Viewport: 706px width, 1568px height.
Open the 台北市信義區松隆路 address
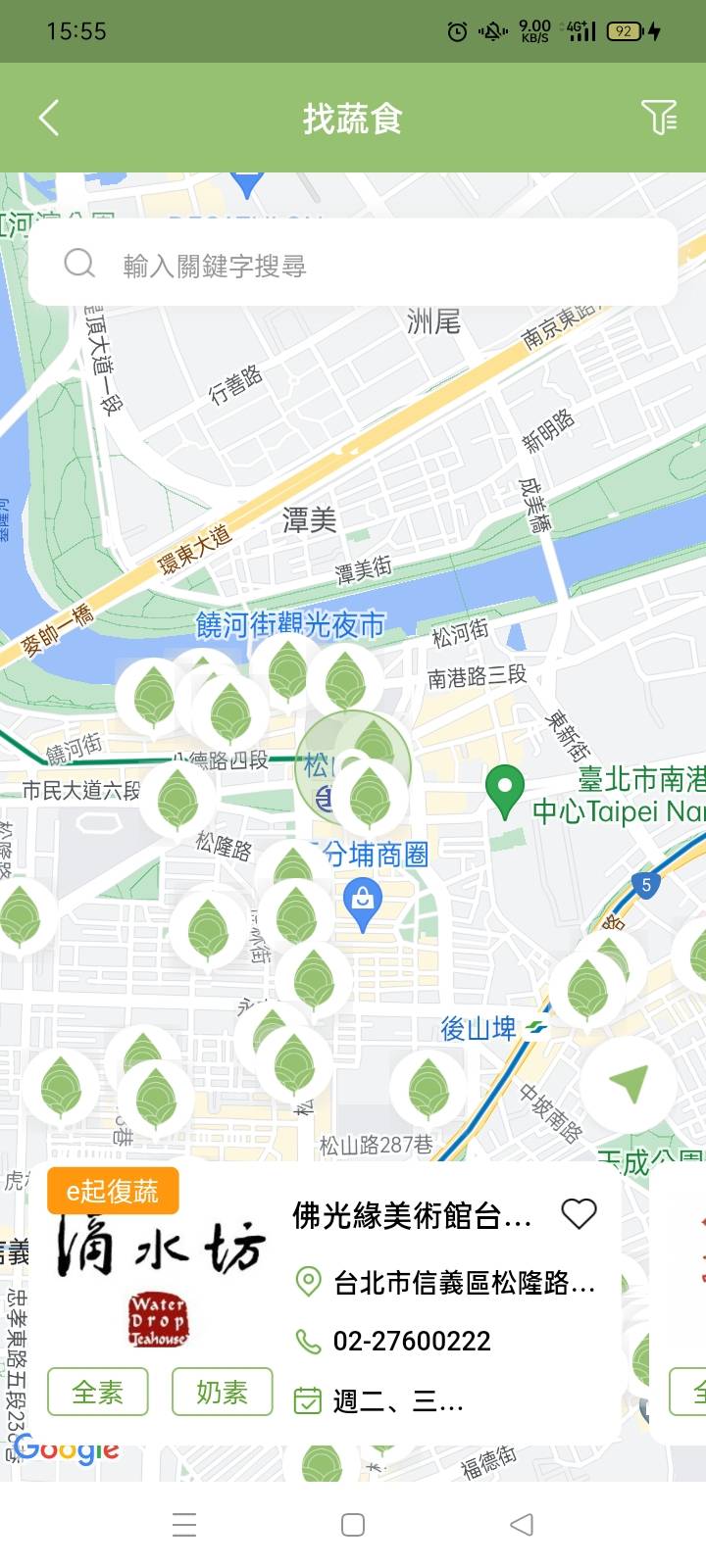tap(463, 1282)
